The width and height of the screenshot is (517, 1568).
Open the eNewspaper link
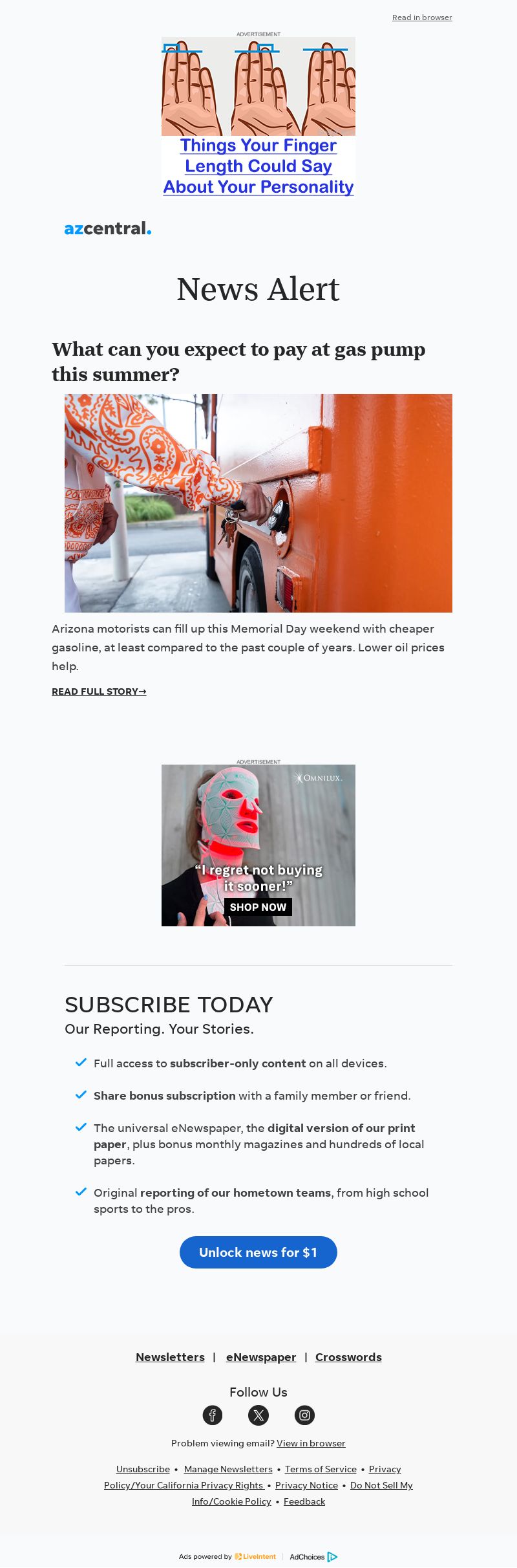pyautogui.click(x=261, y=1357)
